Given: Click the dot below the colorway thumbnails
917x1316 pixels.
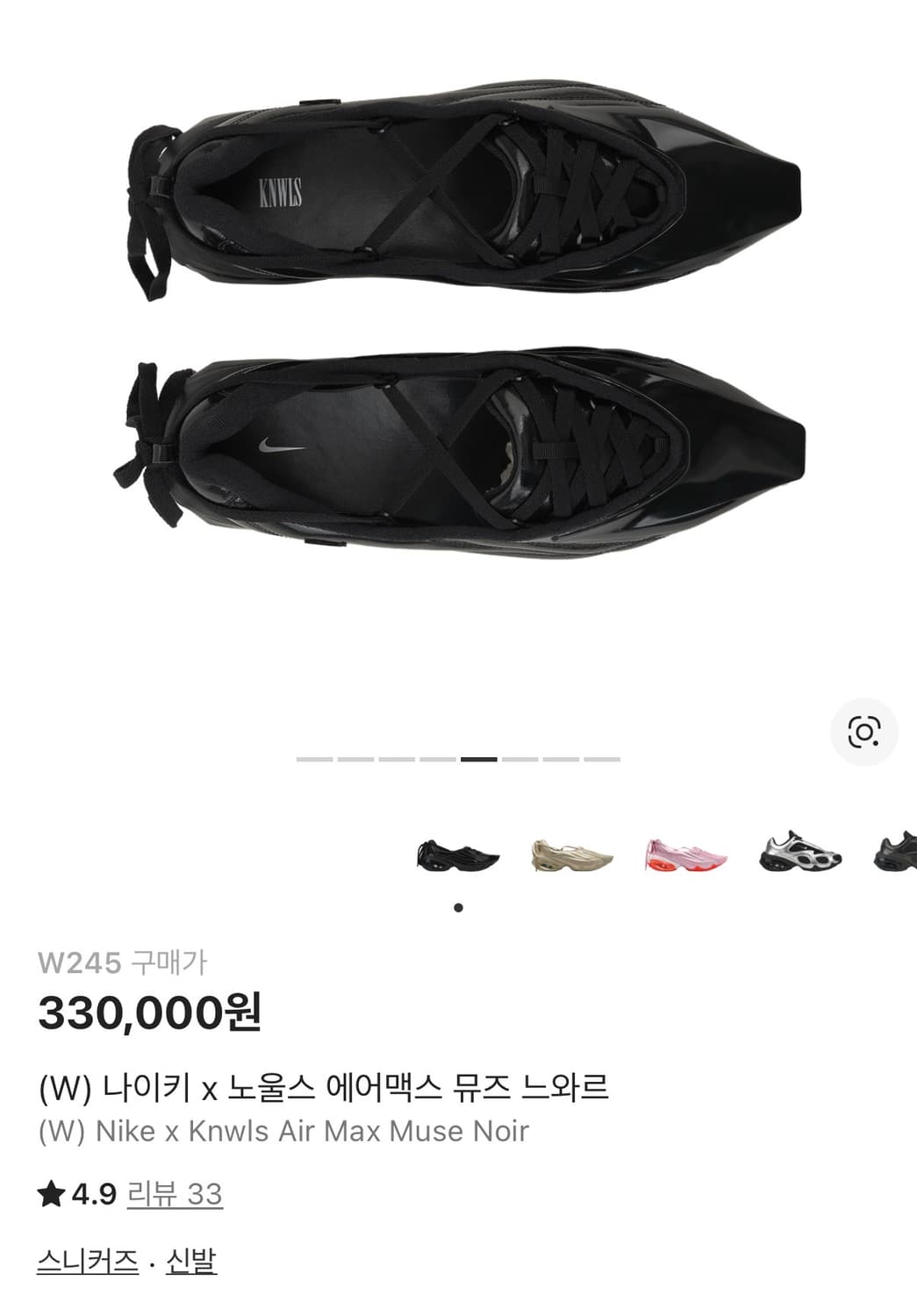Looking at the screenshot, I should point(458,907).
